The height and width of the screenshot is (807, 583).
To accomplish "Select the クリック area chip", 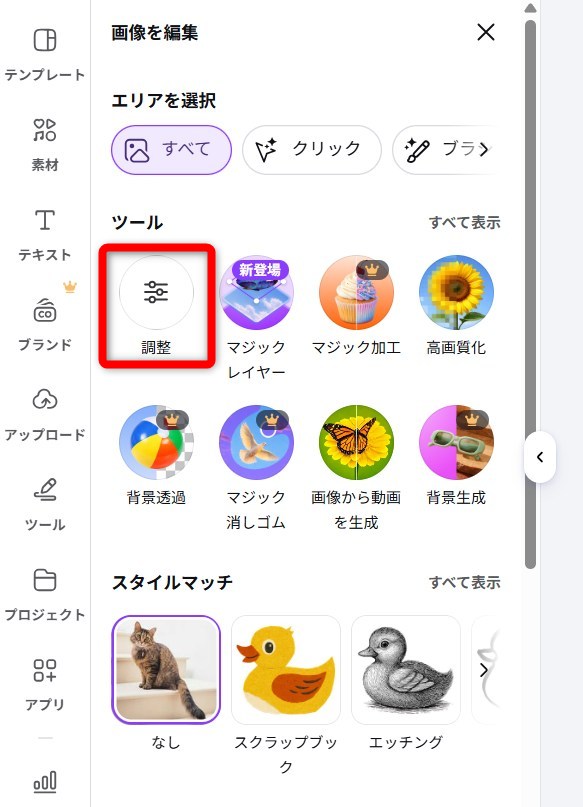I will click(x=312, y=150).
